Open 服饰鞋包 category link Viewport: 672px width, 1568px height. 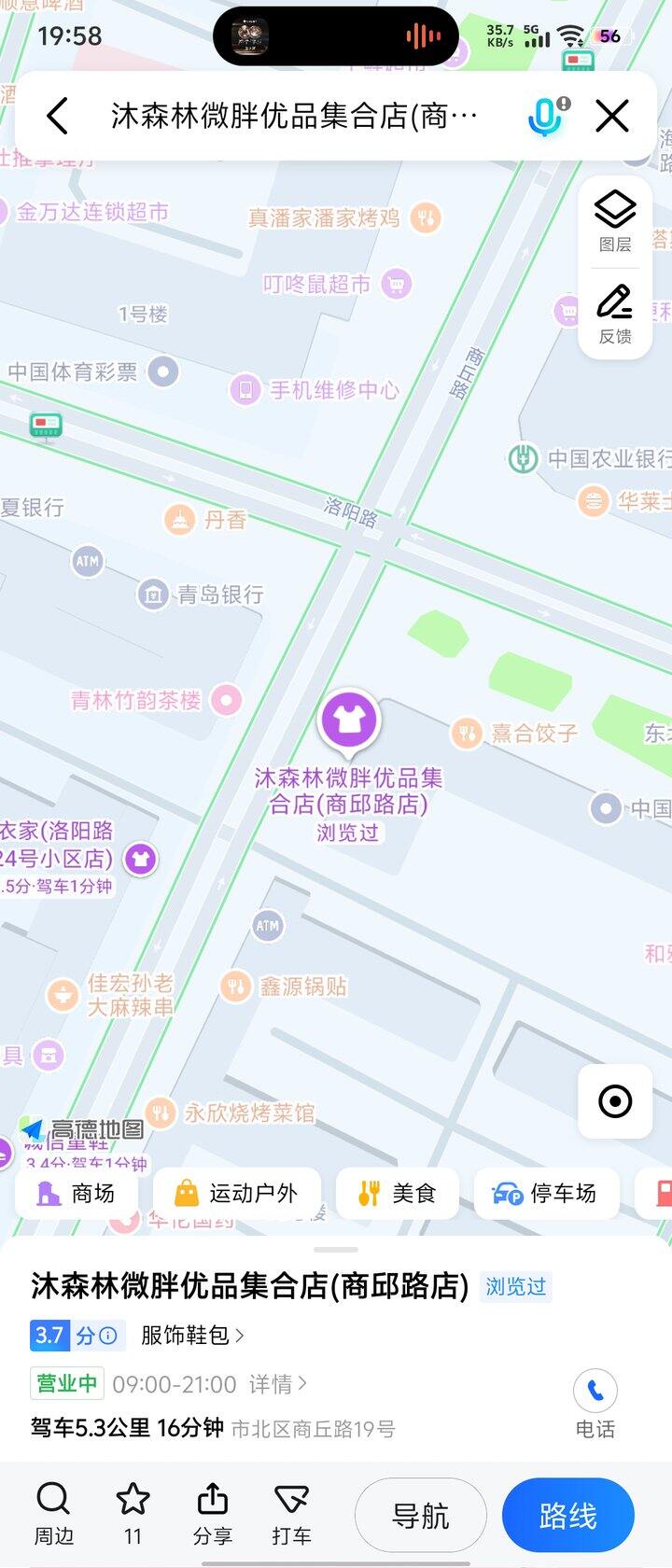(192, 1336)
